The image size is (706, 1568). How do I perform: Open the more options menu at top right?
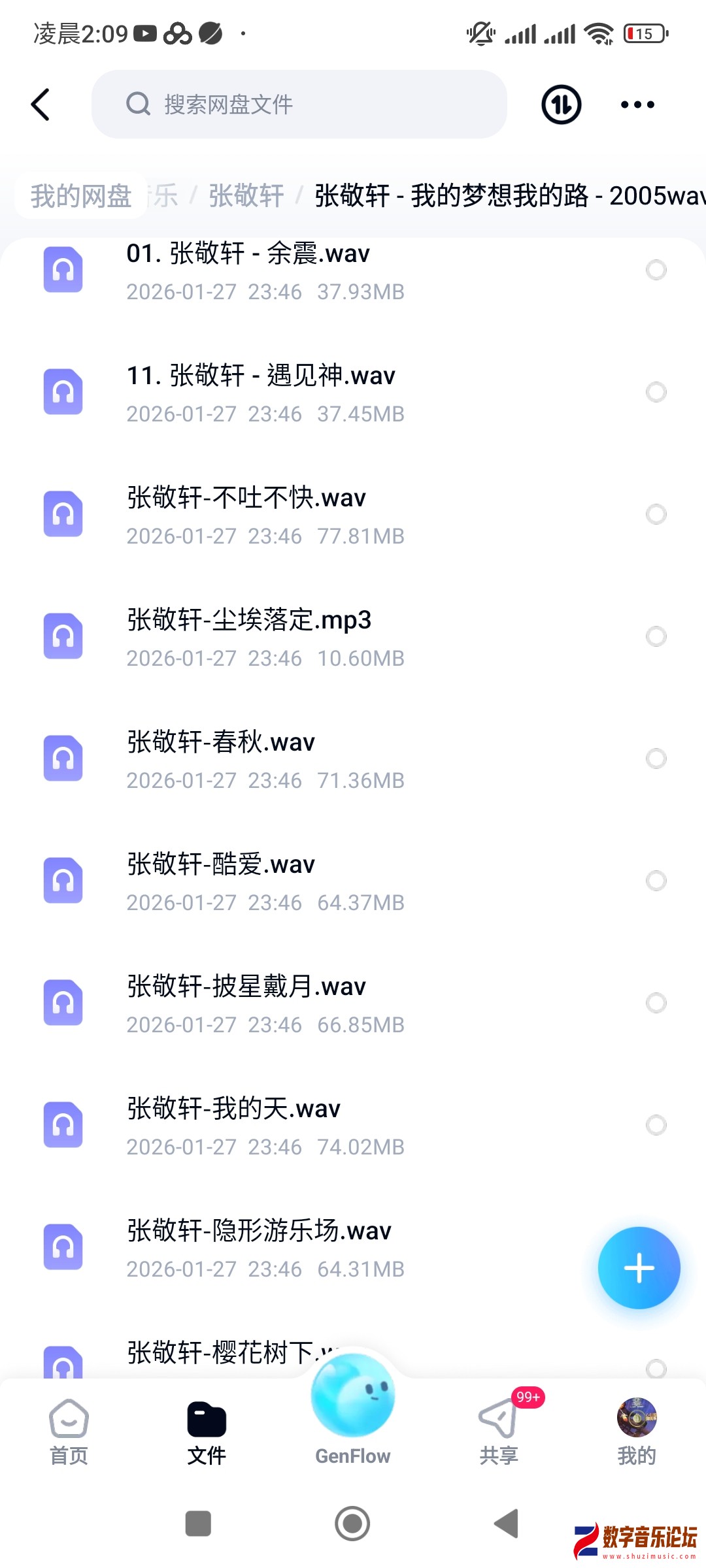(x=637, y=105)
